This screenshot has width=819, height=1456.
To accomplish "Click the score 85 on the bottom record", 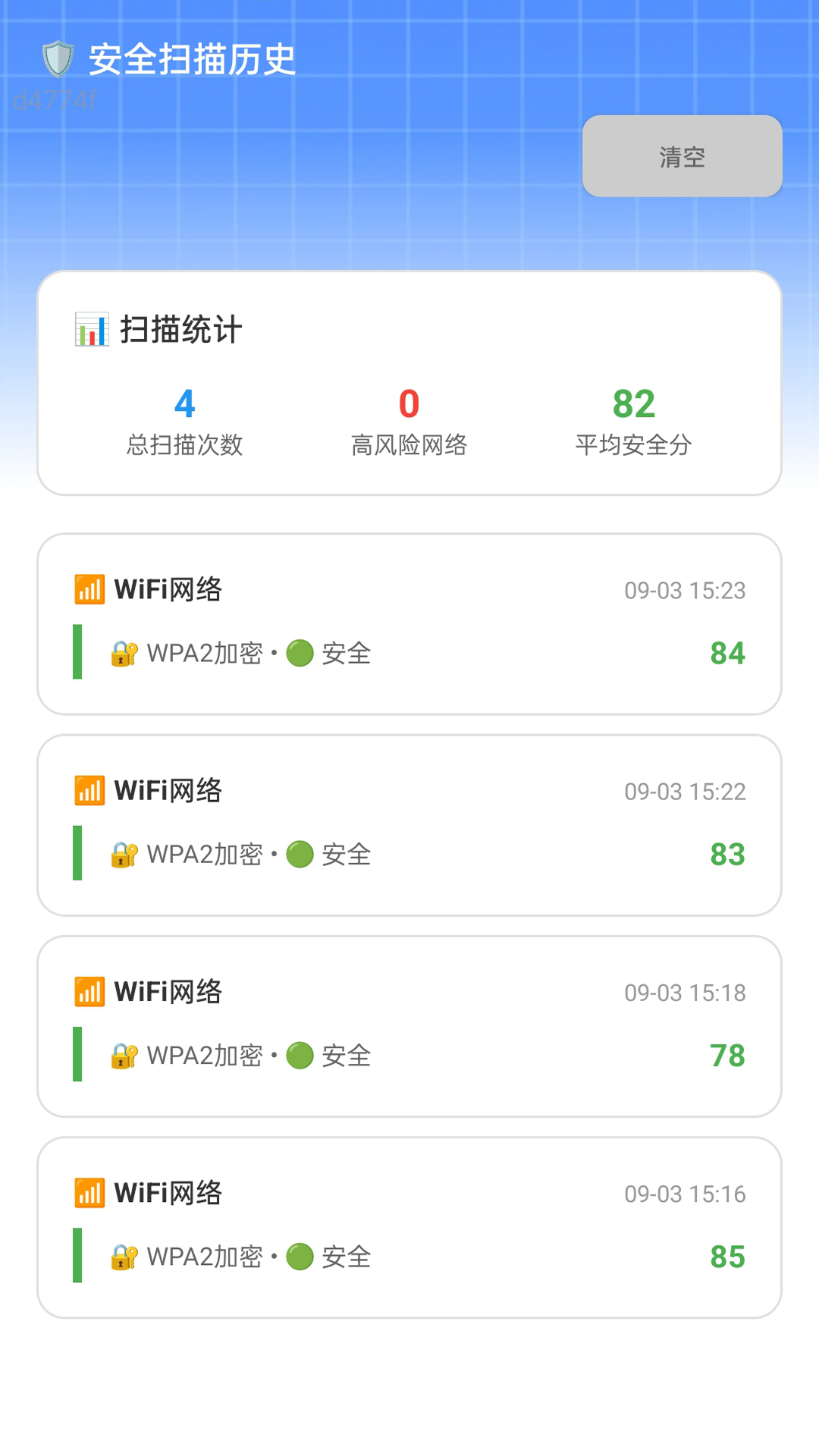I will [x=726, y=1257].
